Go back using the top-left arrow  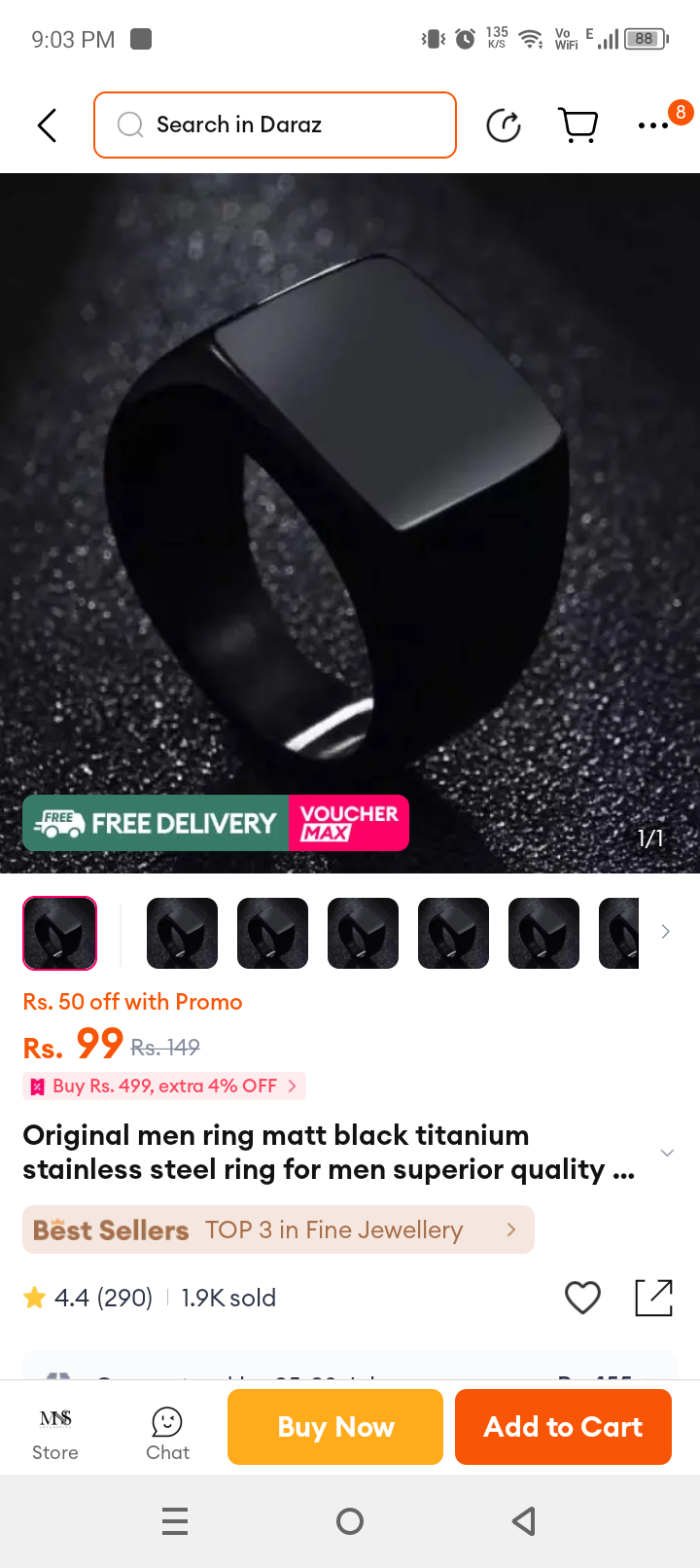47,125
